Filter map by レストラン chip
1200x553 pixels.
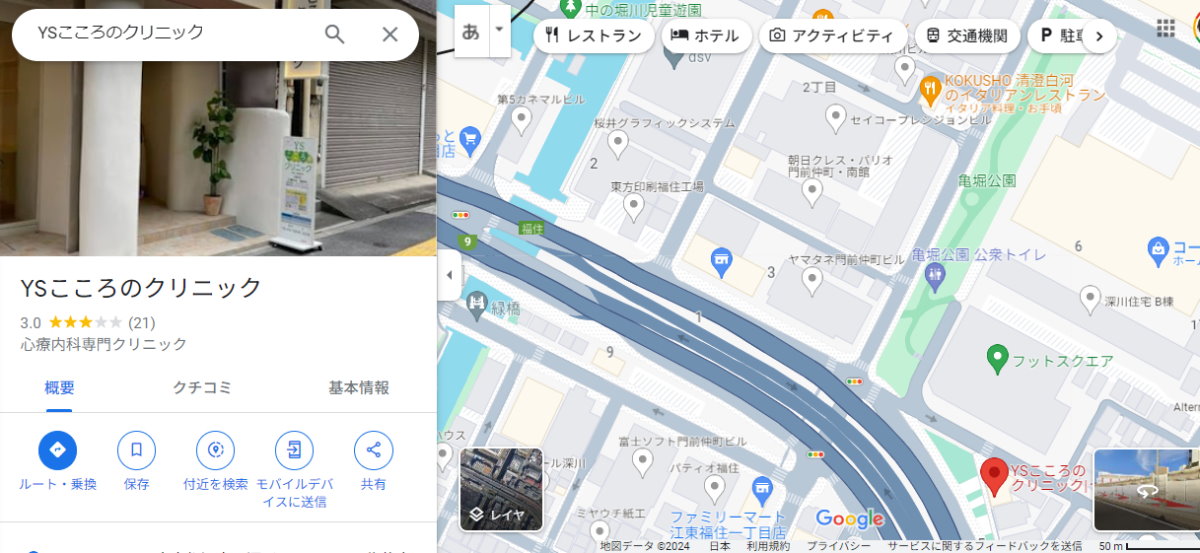pos(594,36)
